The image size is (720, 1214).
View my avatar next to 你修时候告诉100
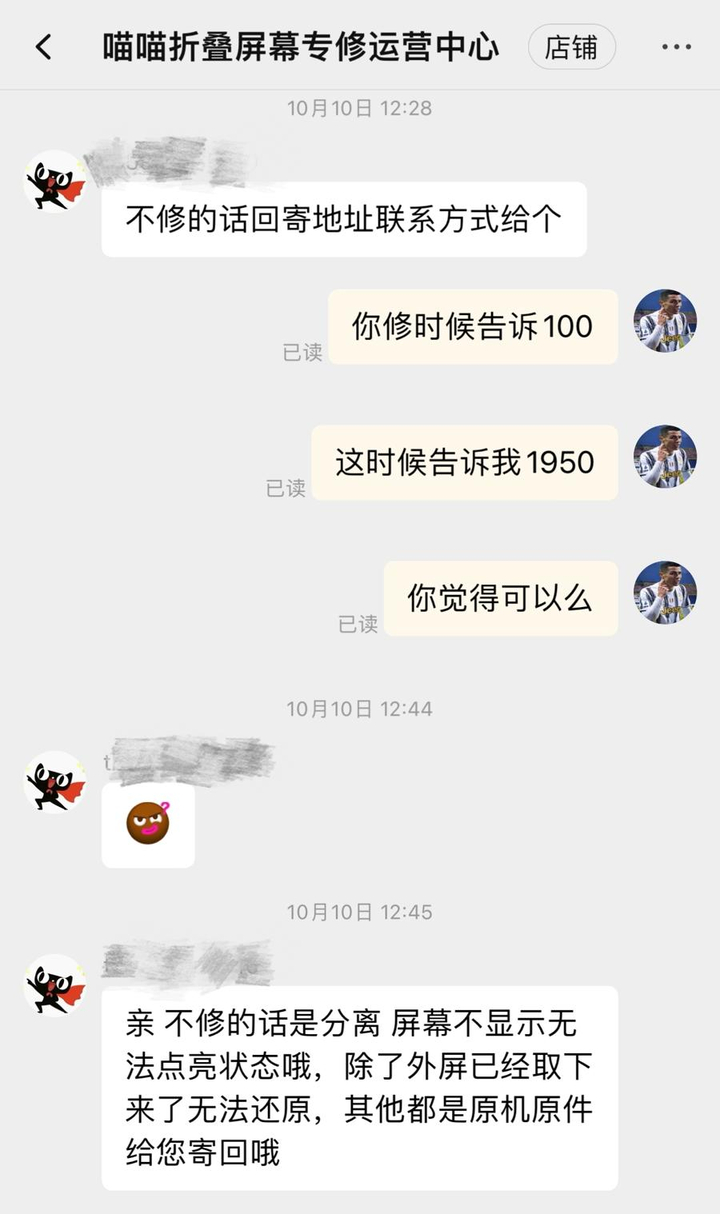[665, 321]
